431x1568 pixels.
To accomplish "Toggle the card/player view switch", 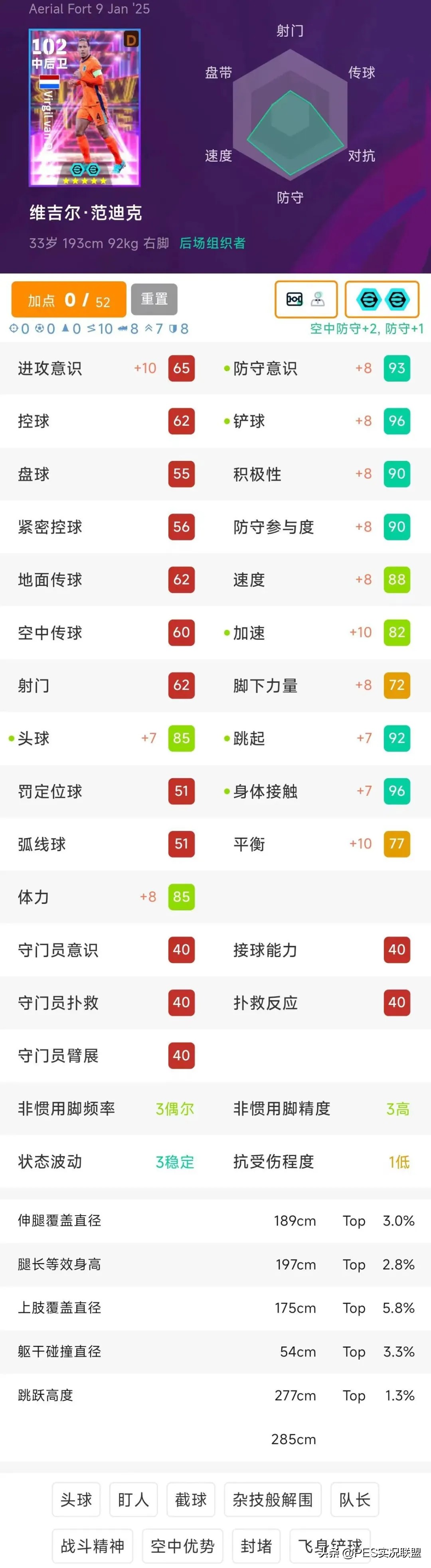I will click(x=306, y=299).
